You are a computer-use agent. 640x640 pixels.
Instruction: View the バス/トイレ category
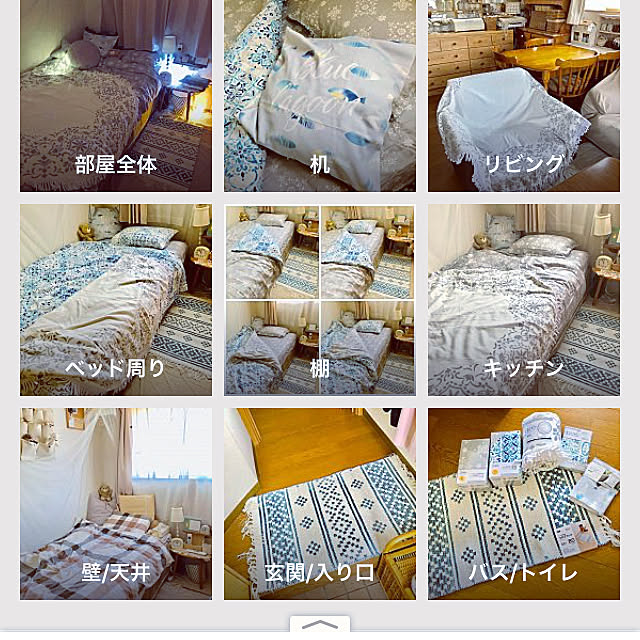(x=524, y=503)
